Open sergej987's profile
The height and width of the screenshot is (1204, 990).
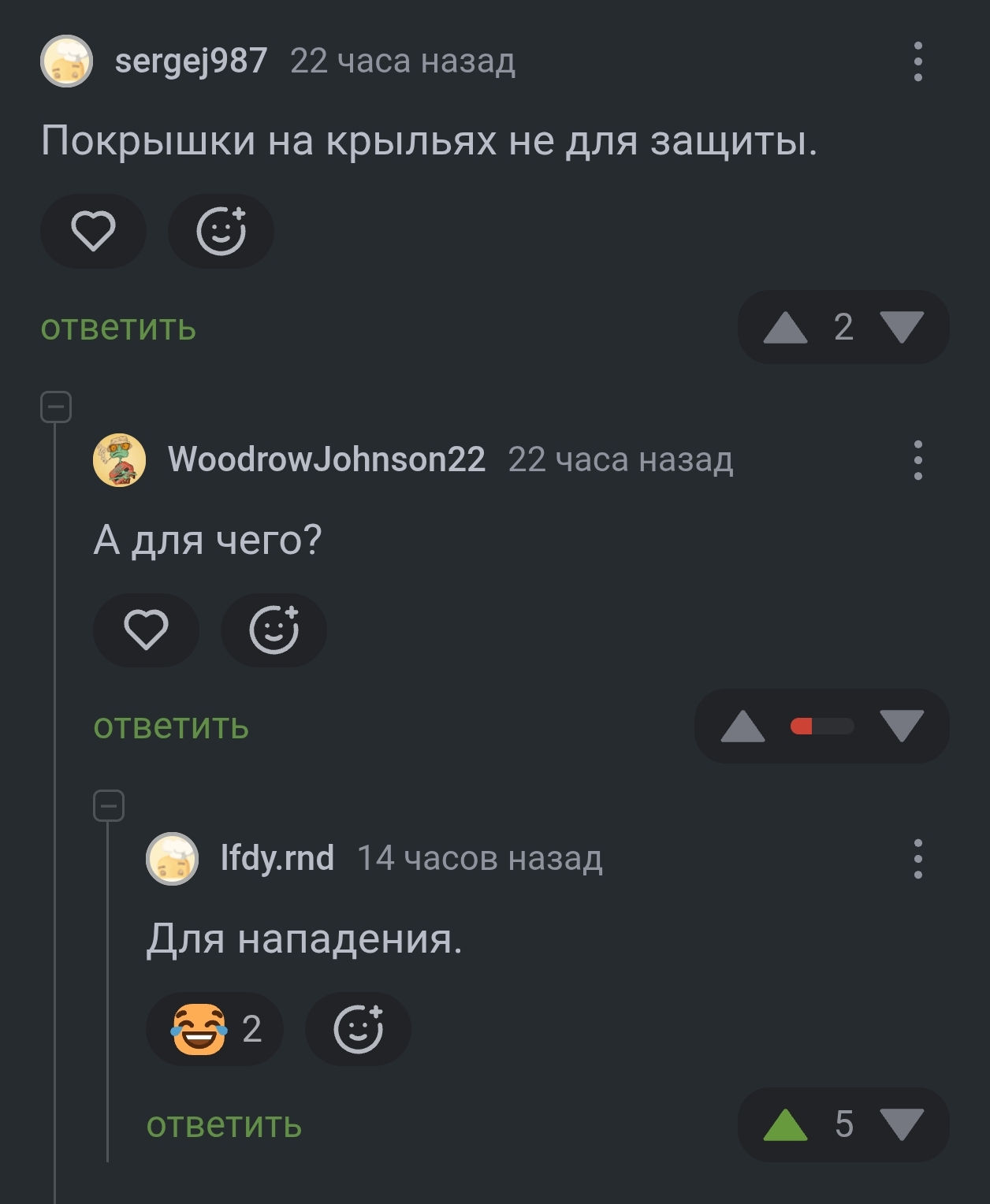click(x=190, y=61)
